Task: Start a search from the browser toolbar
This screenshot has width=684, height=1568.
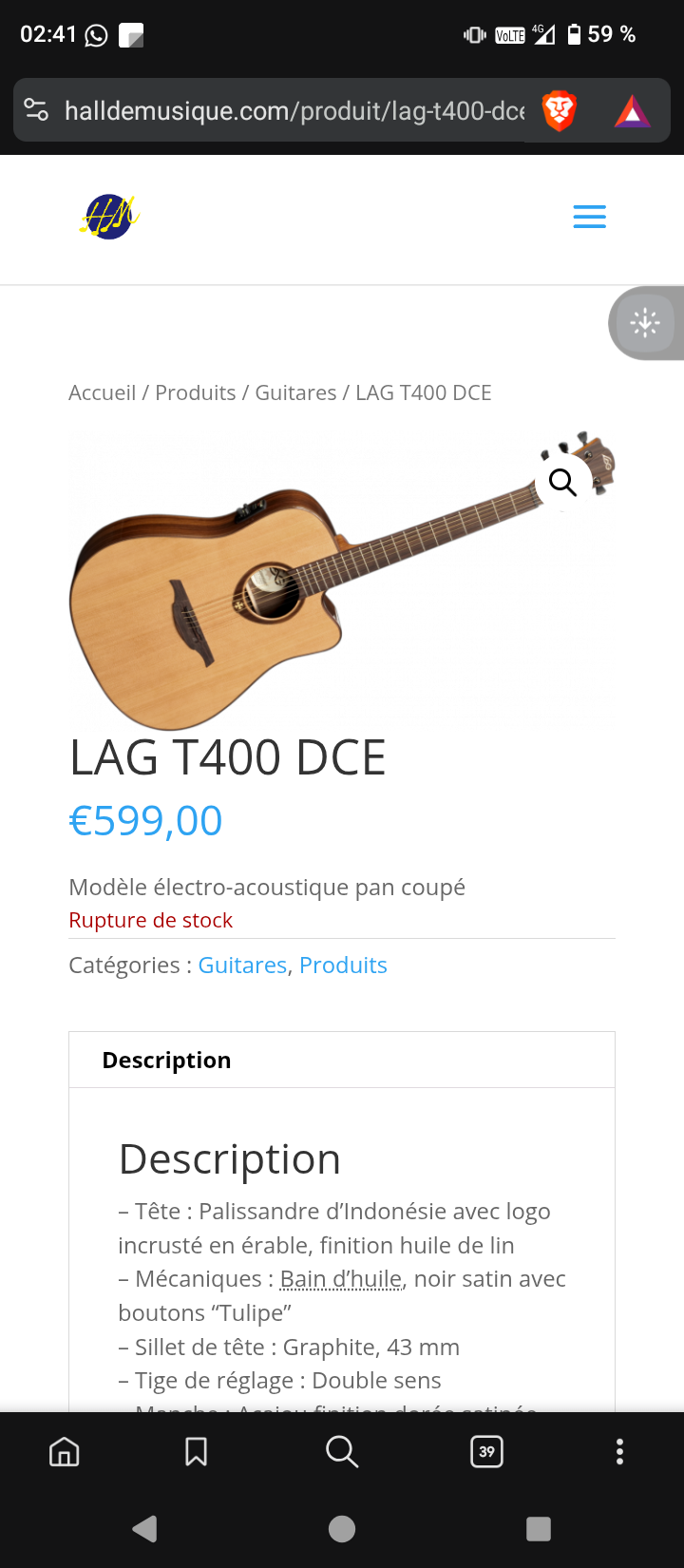Action: pyautogui.click(x=341, y=1451)
